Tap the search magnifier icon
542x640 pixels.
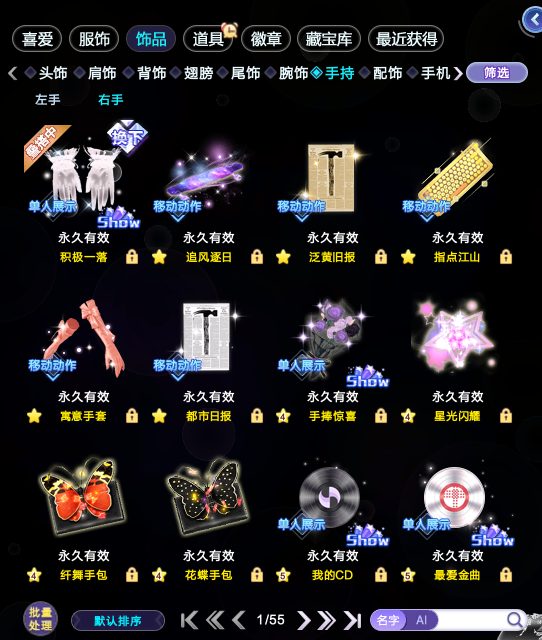click(514, 620)
